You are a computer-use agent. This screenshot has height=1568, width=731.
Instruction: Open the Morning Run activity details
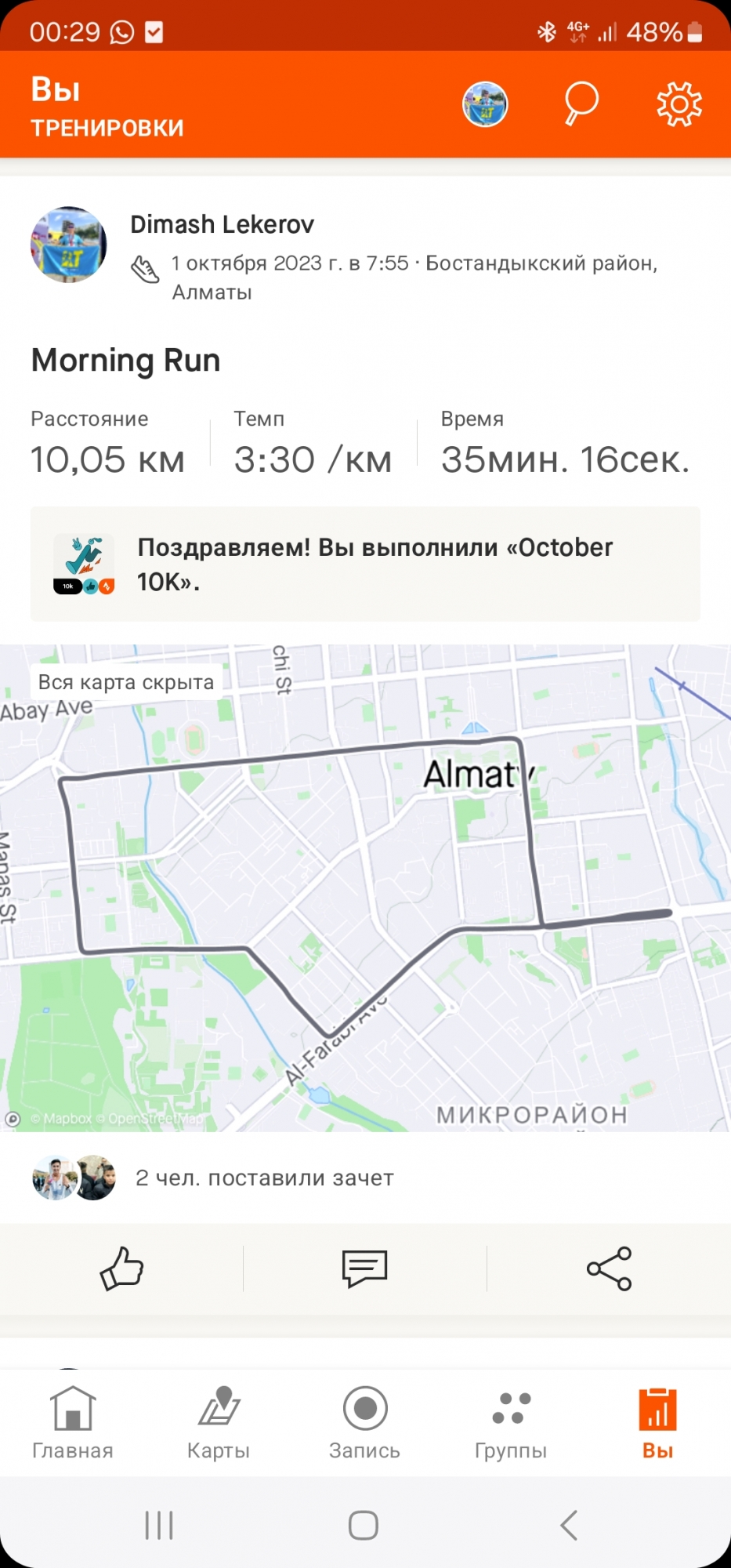click(x=125, y=361)
